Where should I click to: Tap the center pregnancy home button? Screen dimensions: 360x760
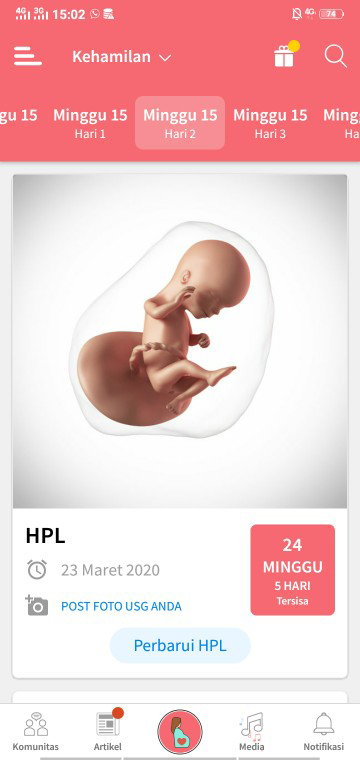(x=180, y=732)
